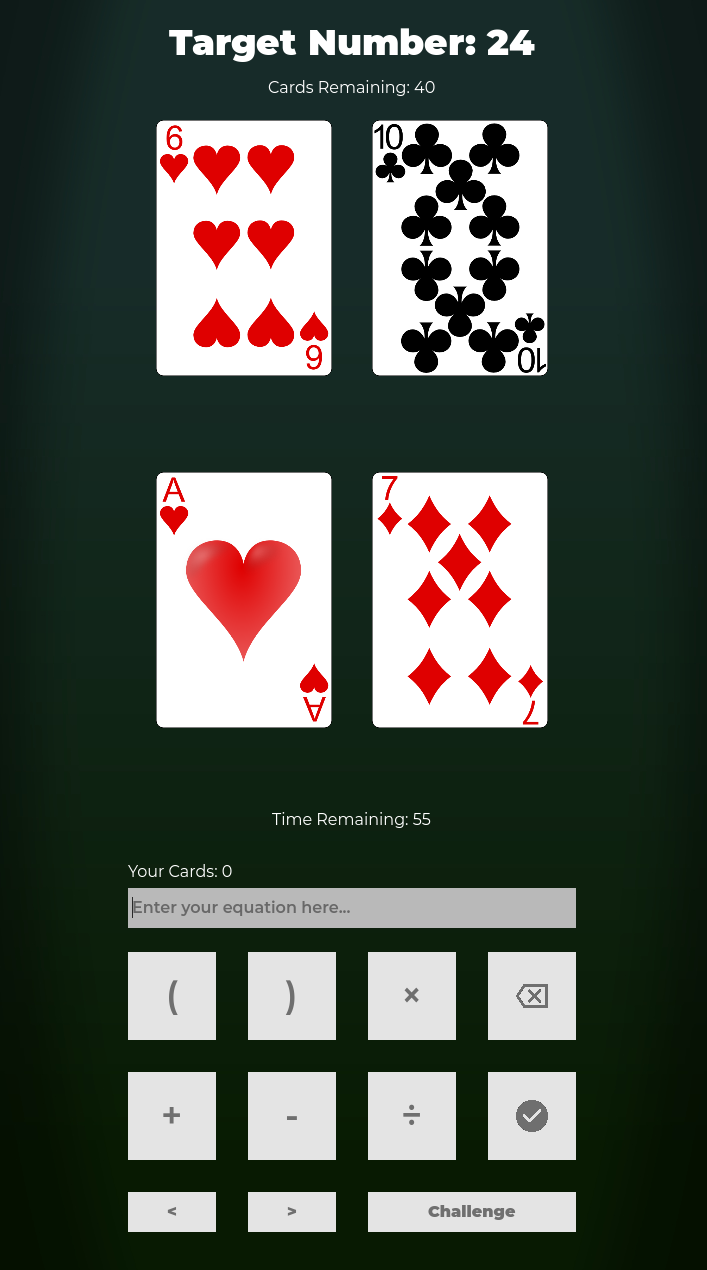This screenshot has height=1270, width=707.
Task: Focus the equation input field
Action: [x=351, y=908]
